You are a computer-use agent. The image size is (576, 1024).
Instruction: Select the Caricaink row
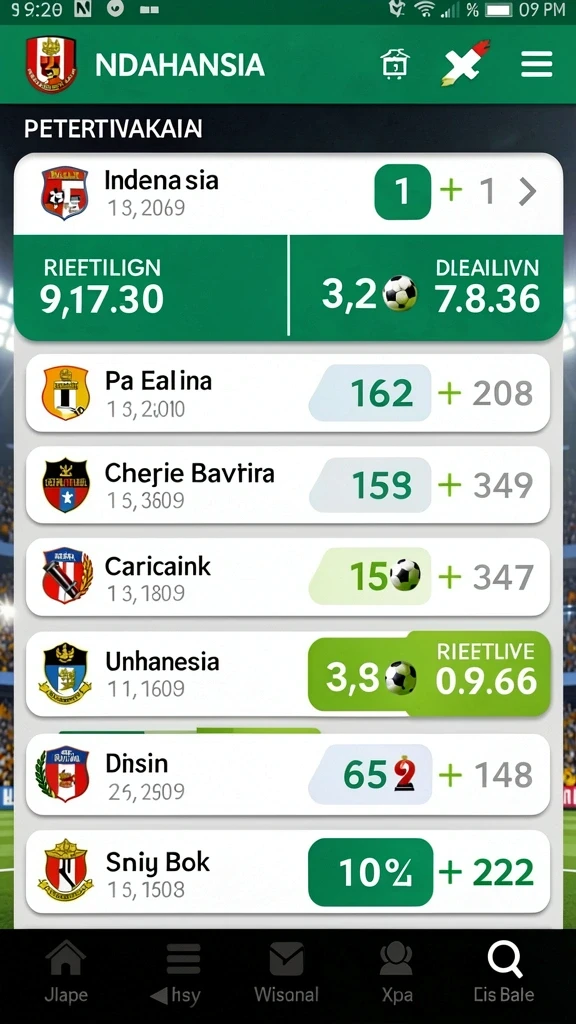tap(288, 577)
